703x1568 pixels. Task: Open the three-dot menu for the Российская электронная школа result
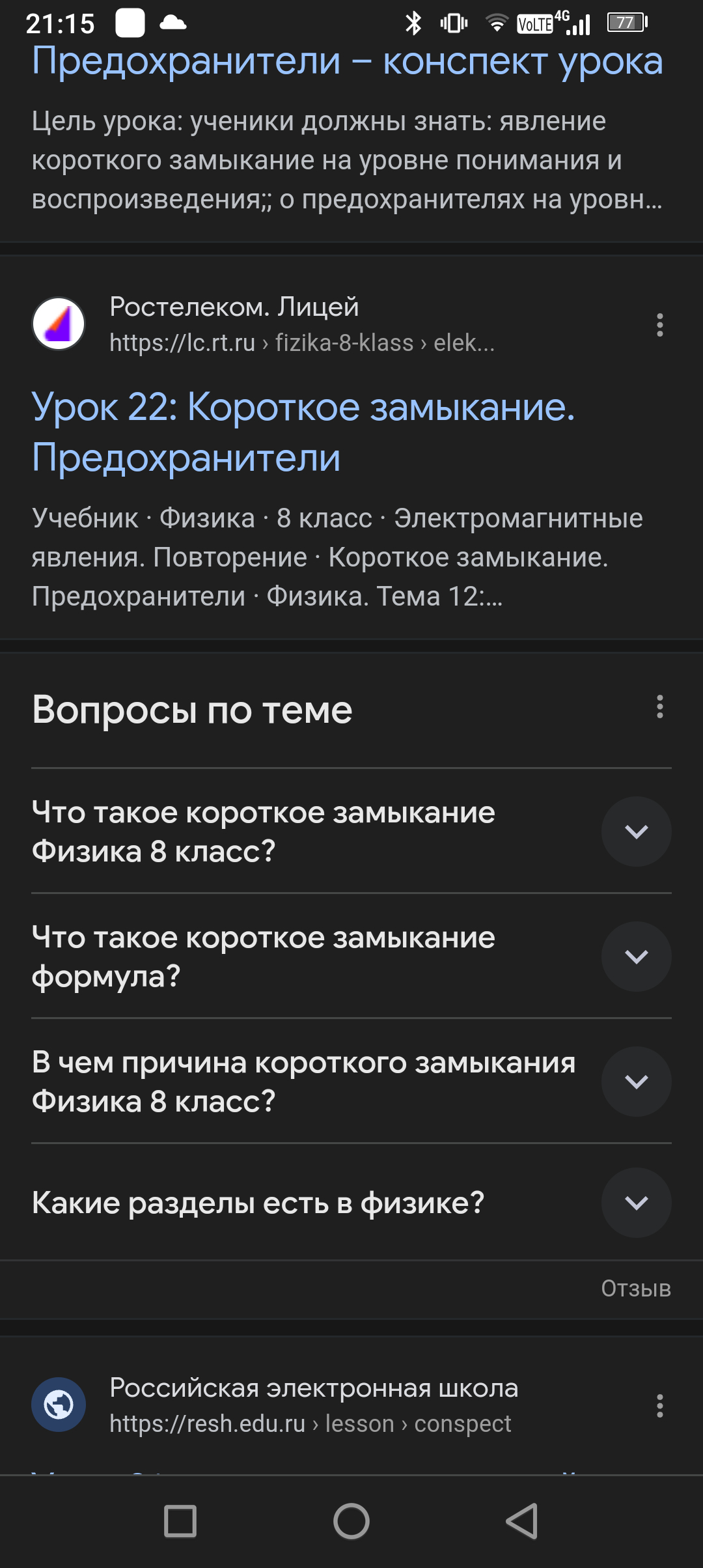coord(659,1406)
